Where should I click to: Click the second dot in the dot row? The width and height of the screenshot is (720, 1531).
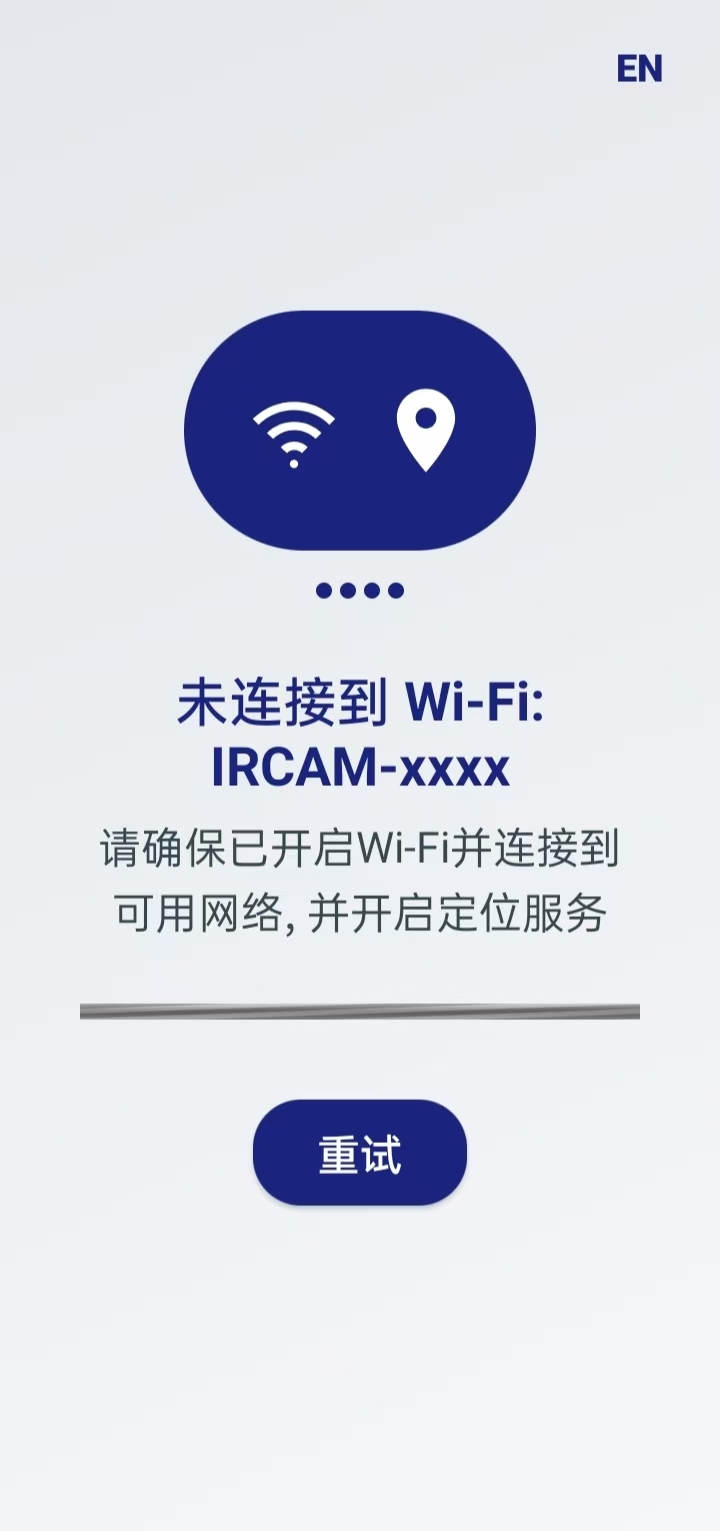[347, 589]
